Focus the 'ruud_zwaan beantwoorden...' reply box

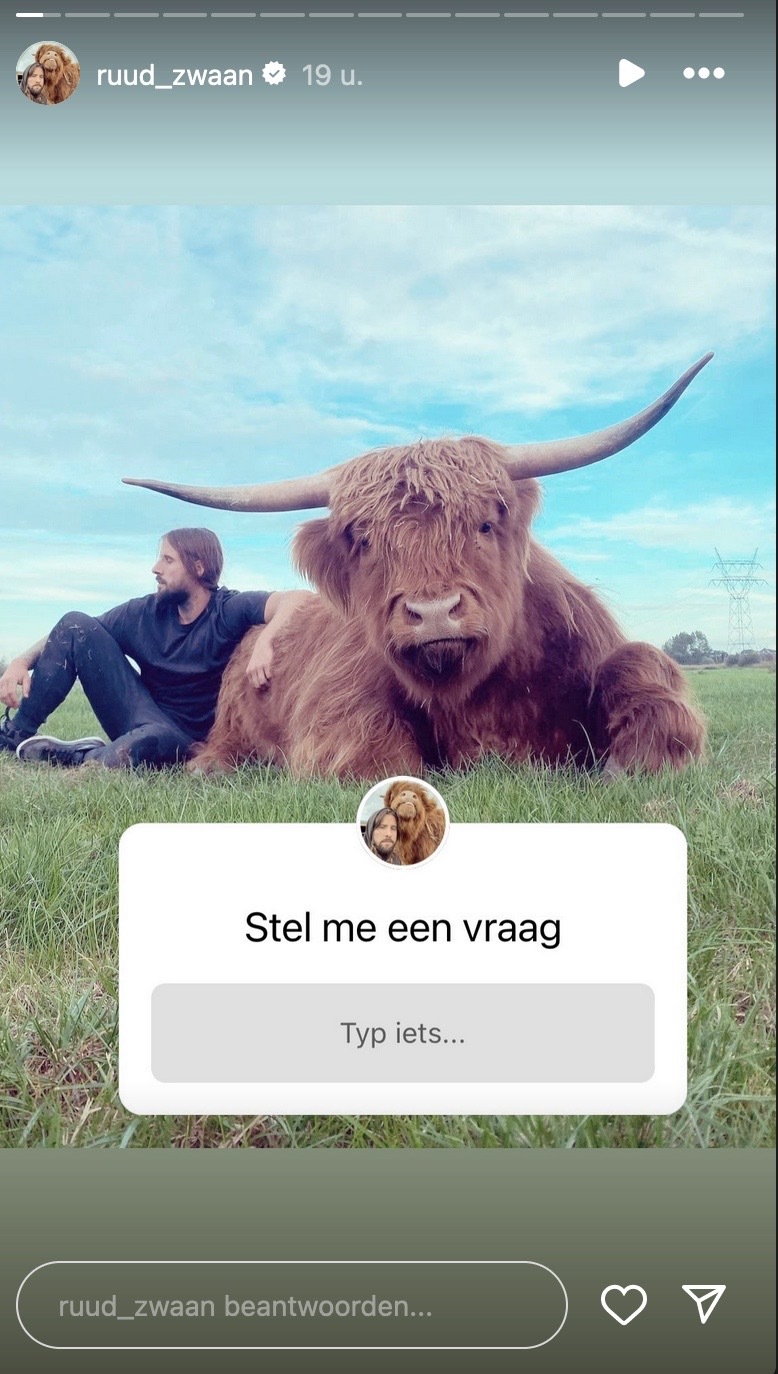[291, 1306]
